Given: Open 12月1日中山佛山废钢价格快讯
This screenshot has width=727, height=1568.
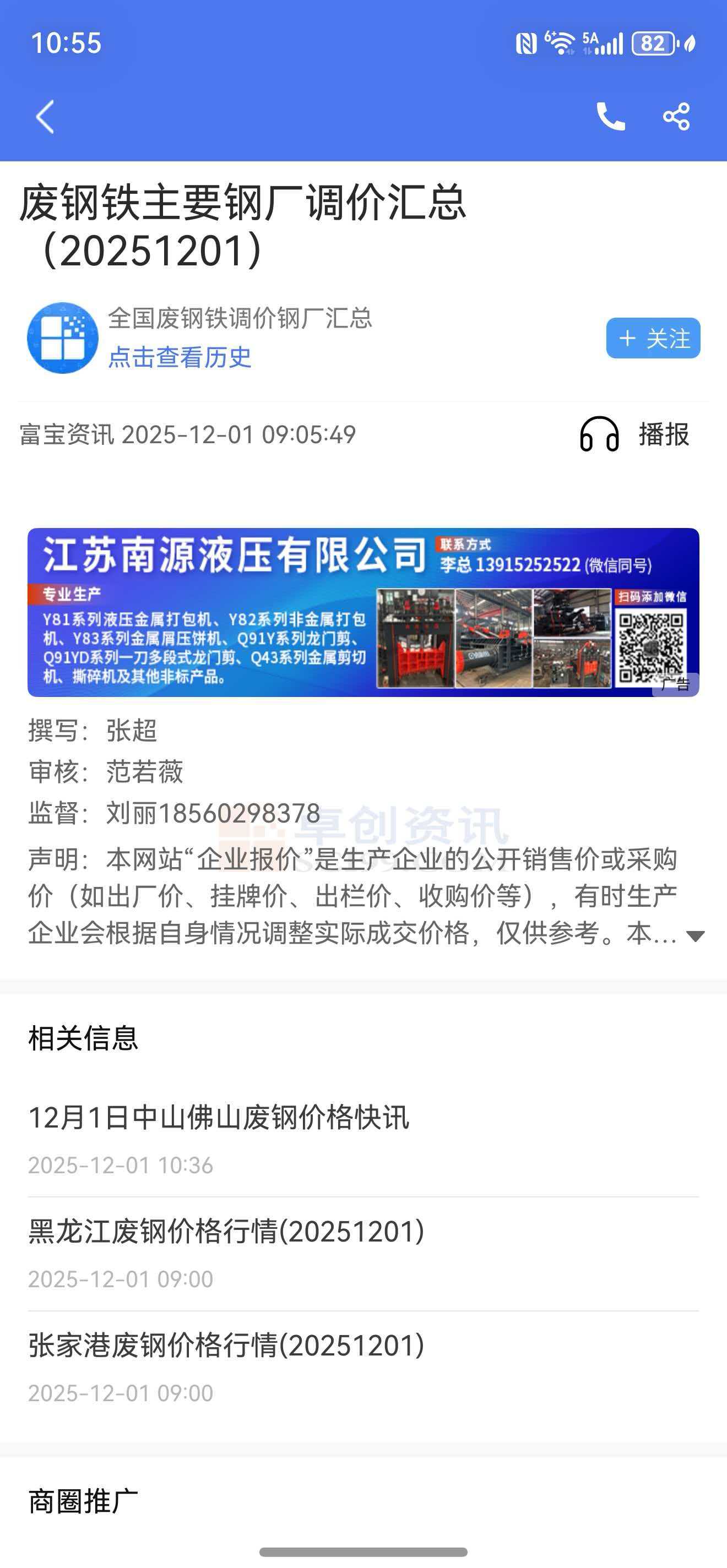Looking at the screenshot, I should coord(219,1118).
